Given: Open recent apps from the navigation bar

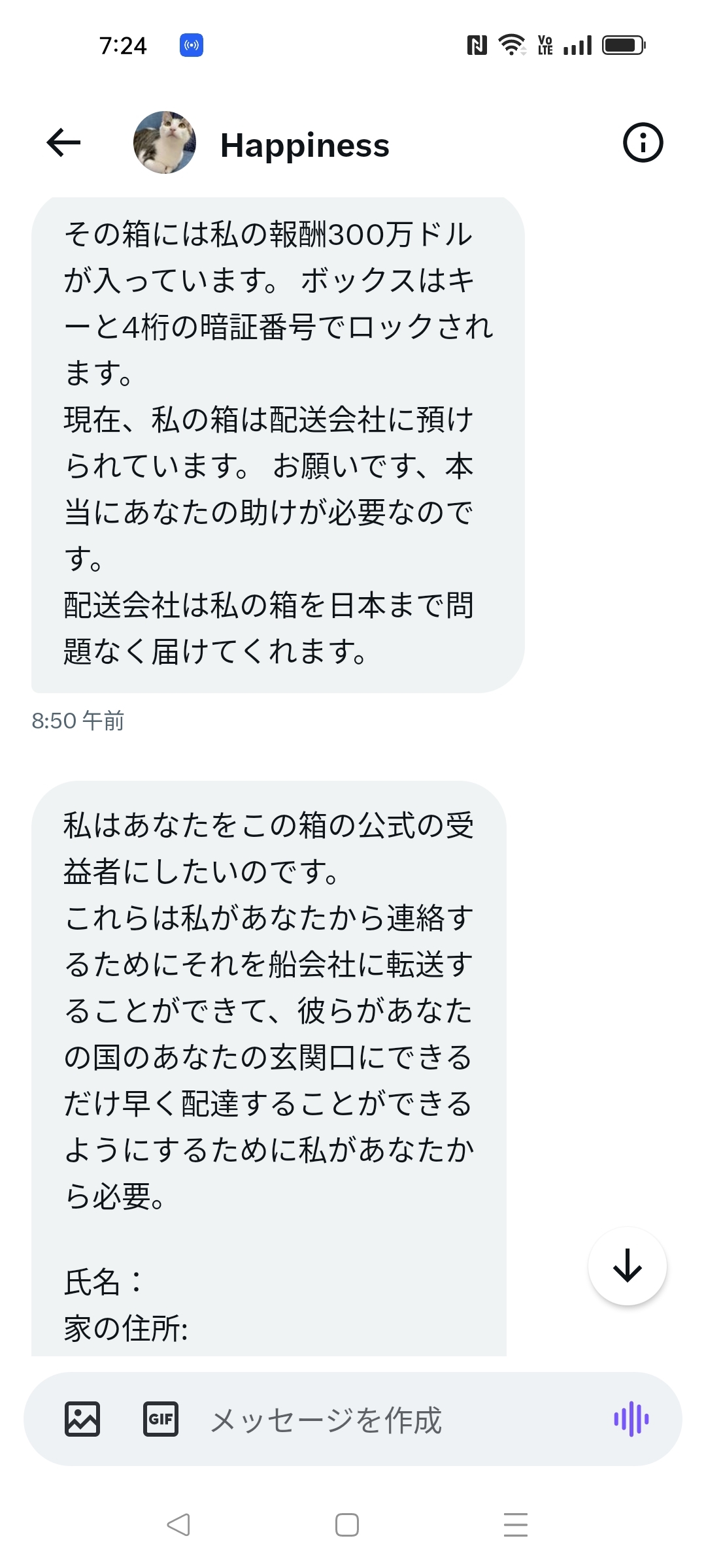Looking at the screenshot, I should point(516,1525).
